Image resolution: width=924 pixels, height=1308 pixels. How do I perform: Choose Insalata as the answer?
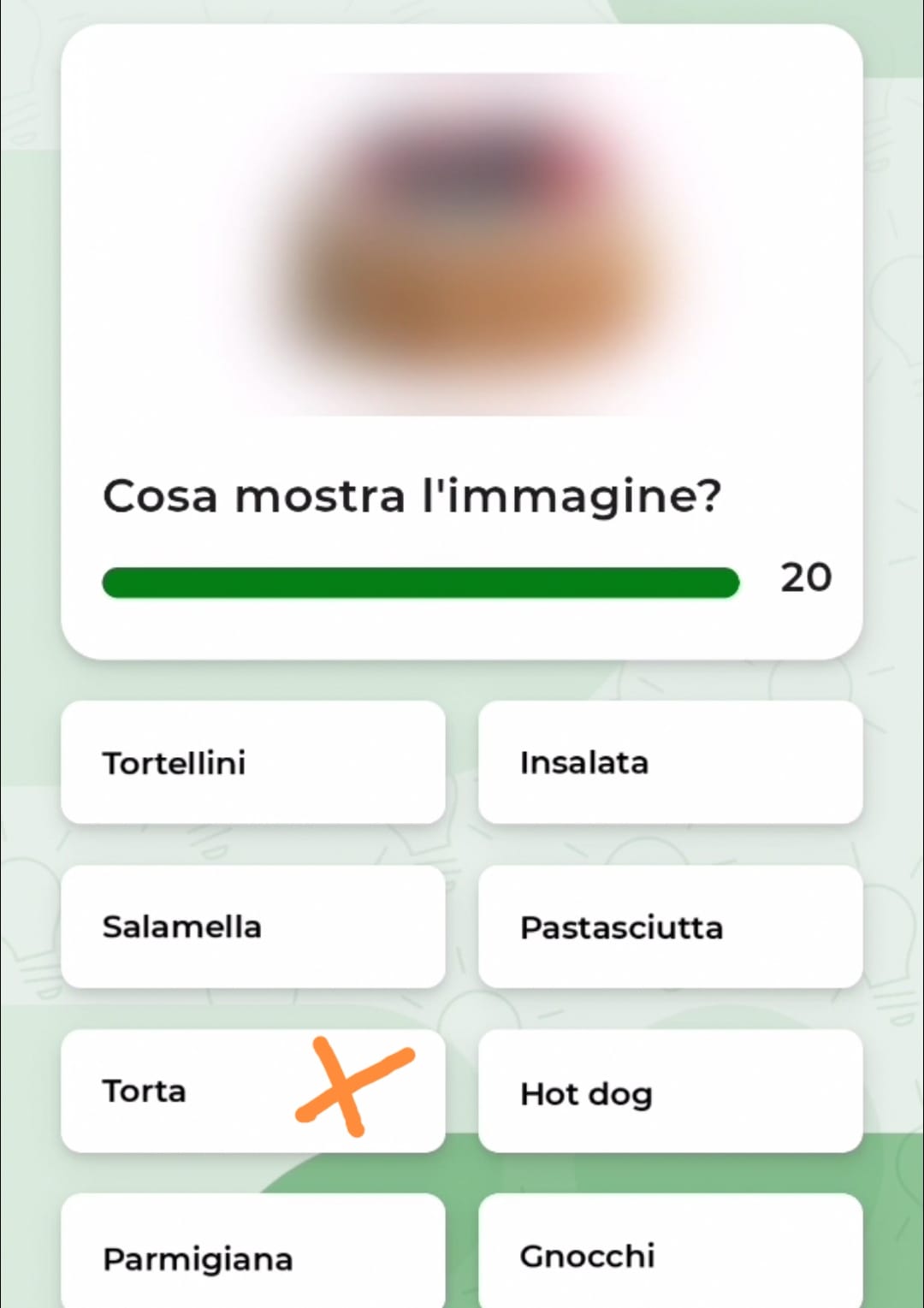(x=670, y=762)
